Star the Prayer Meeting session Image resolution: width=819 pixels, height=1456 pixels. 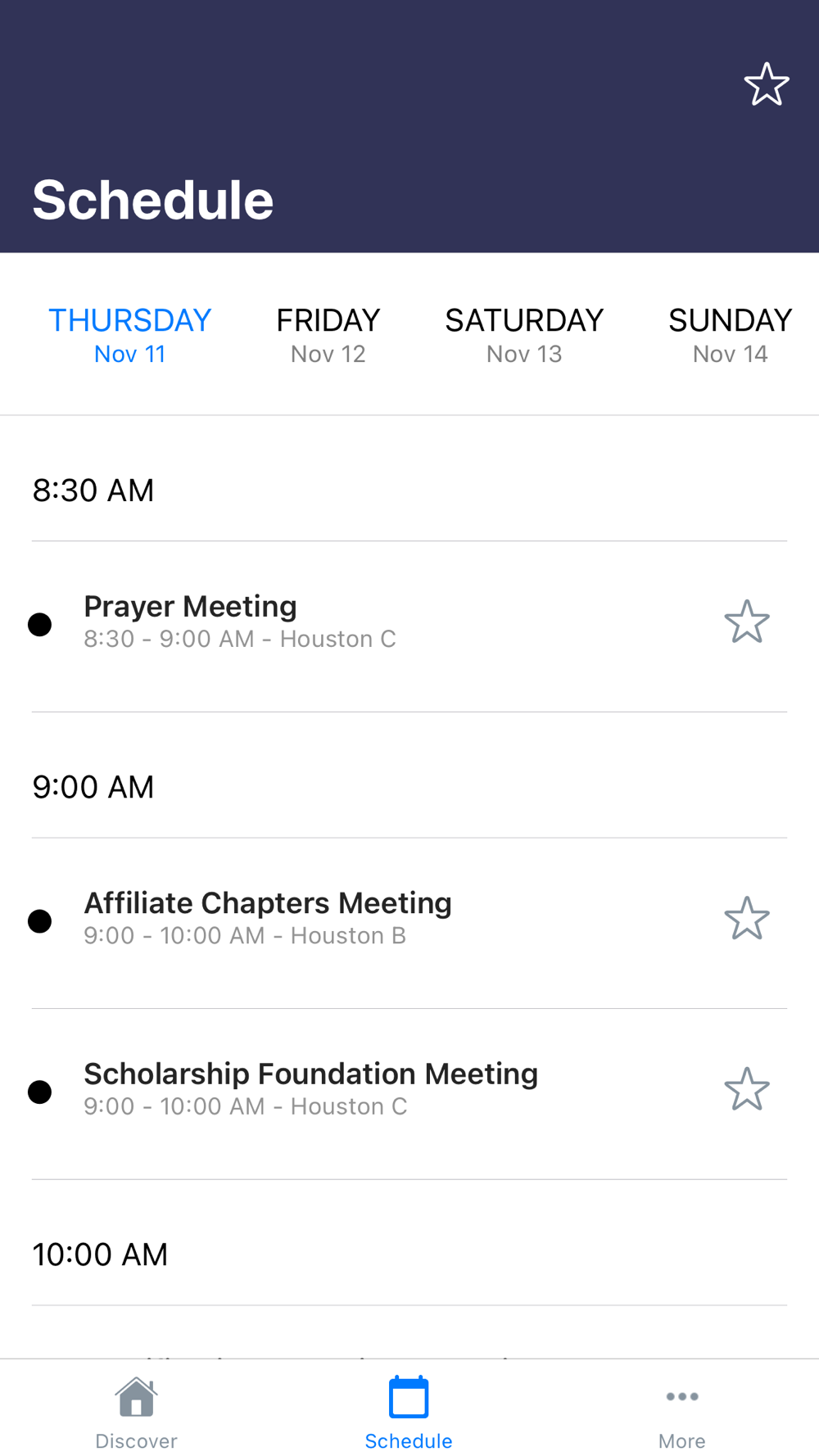[746, 622]
